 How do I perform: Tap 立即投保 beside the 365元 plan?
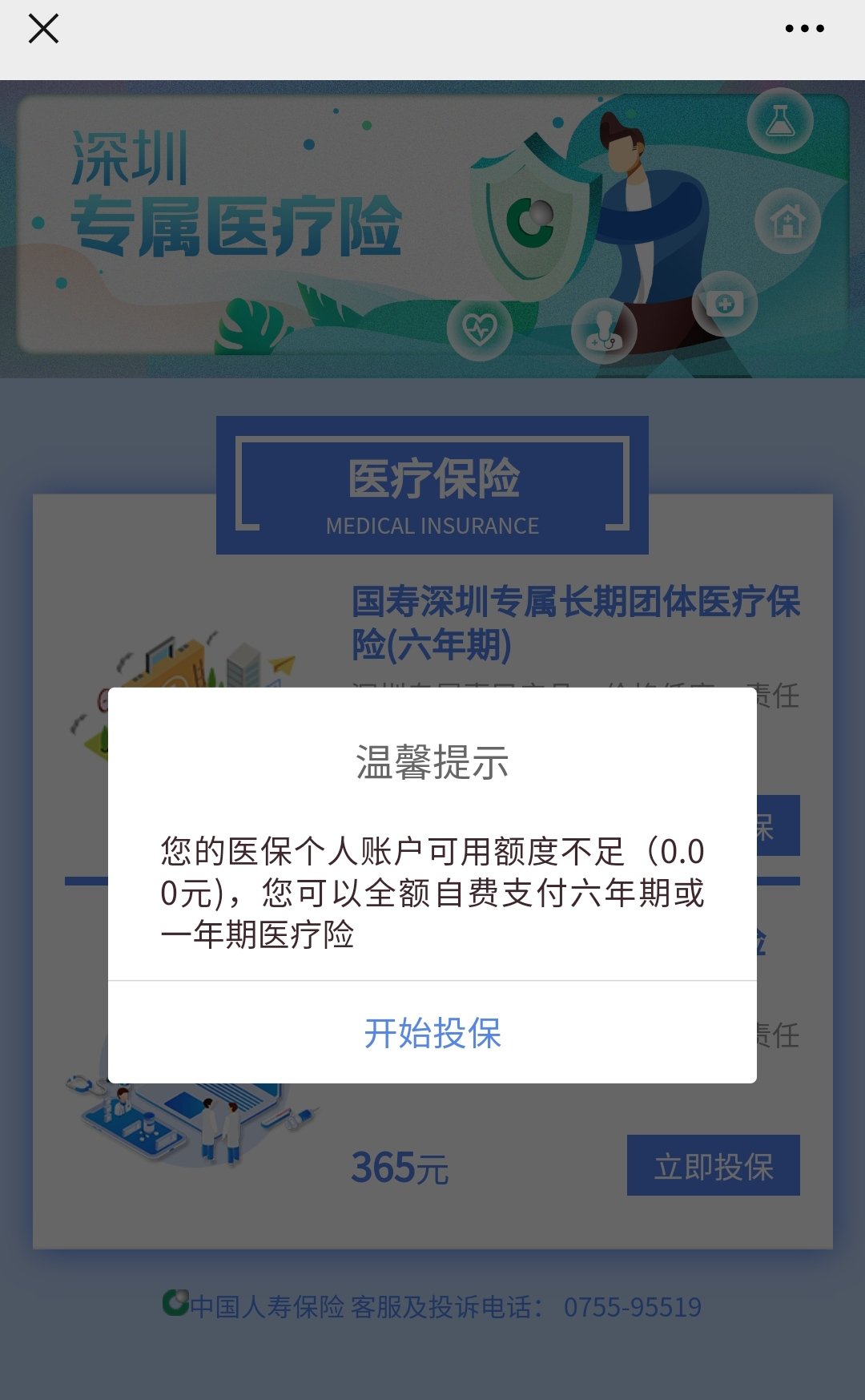pyautogui.click(x=713, y=1166)
